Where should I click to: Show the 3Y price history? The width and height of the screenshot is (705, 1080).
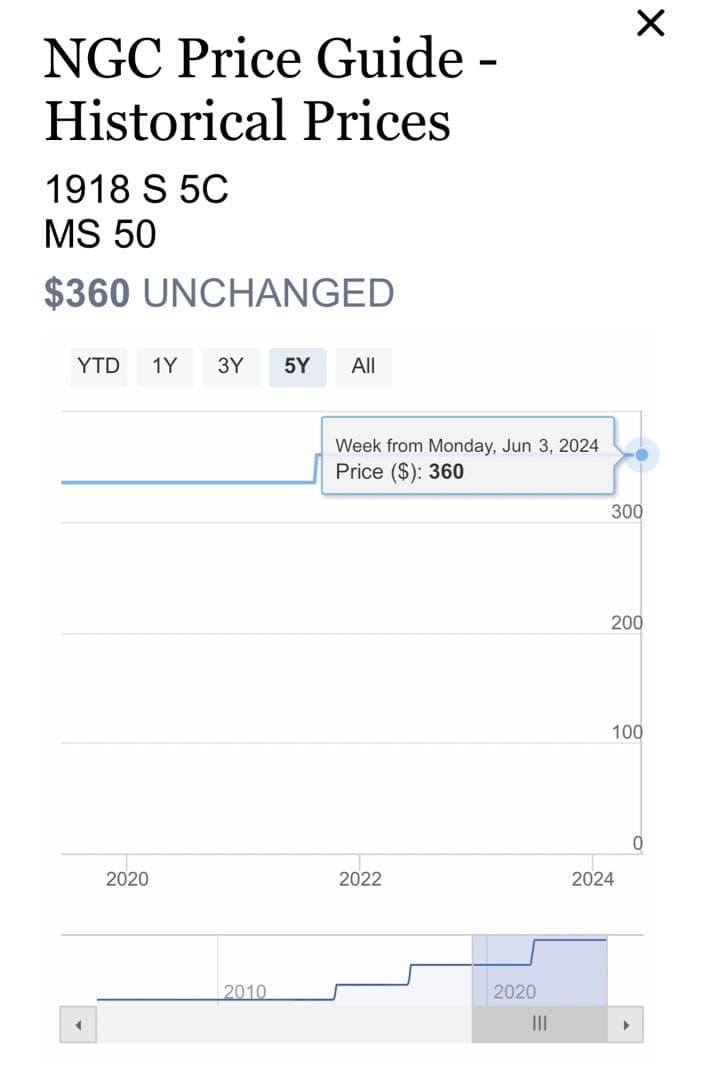click(x=230, y=366)
